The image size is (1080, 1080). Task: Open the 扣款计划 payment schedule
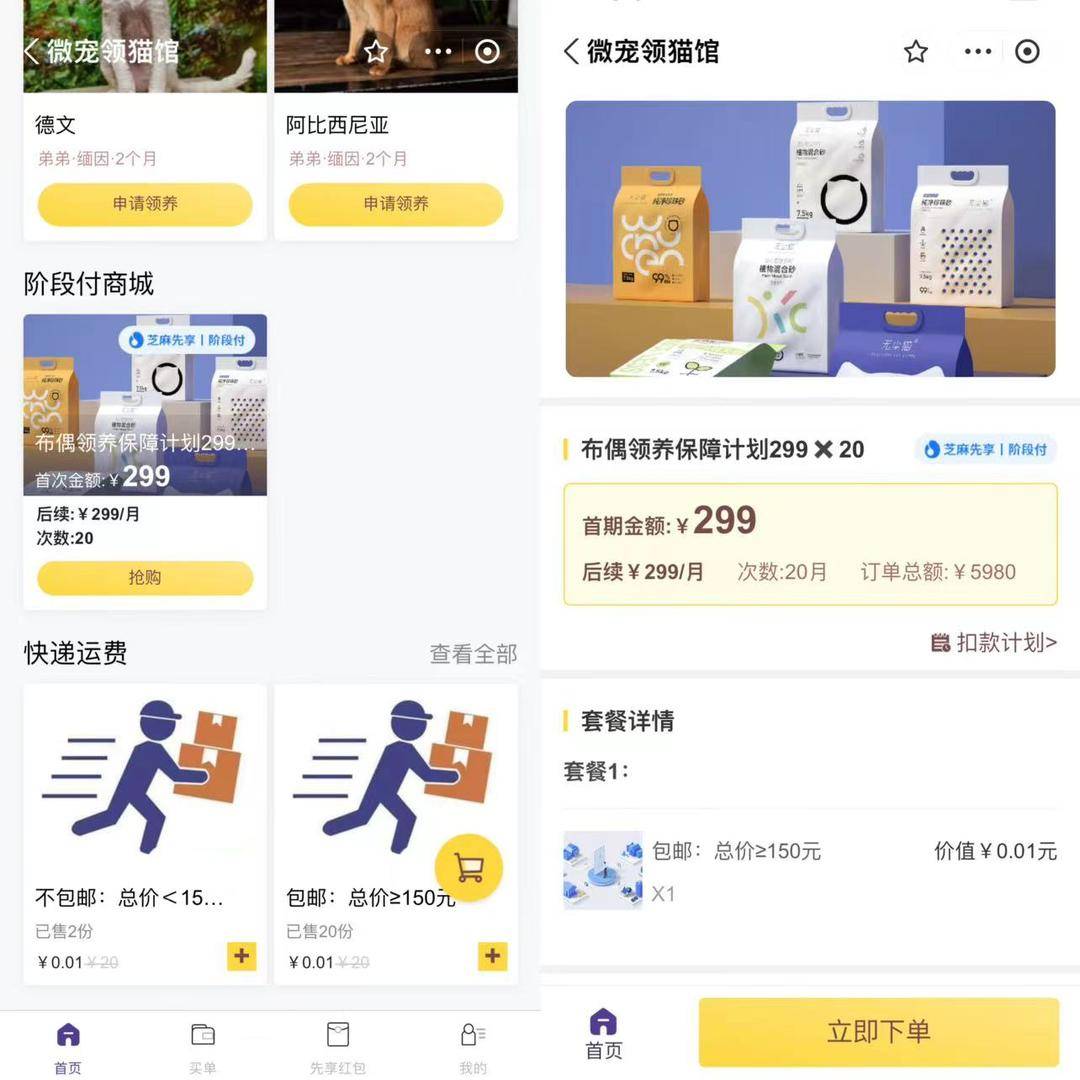point(993,642)
